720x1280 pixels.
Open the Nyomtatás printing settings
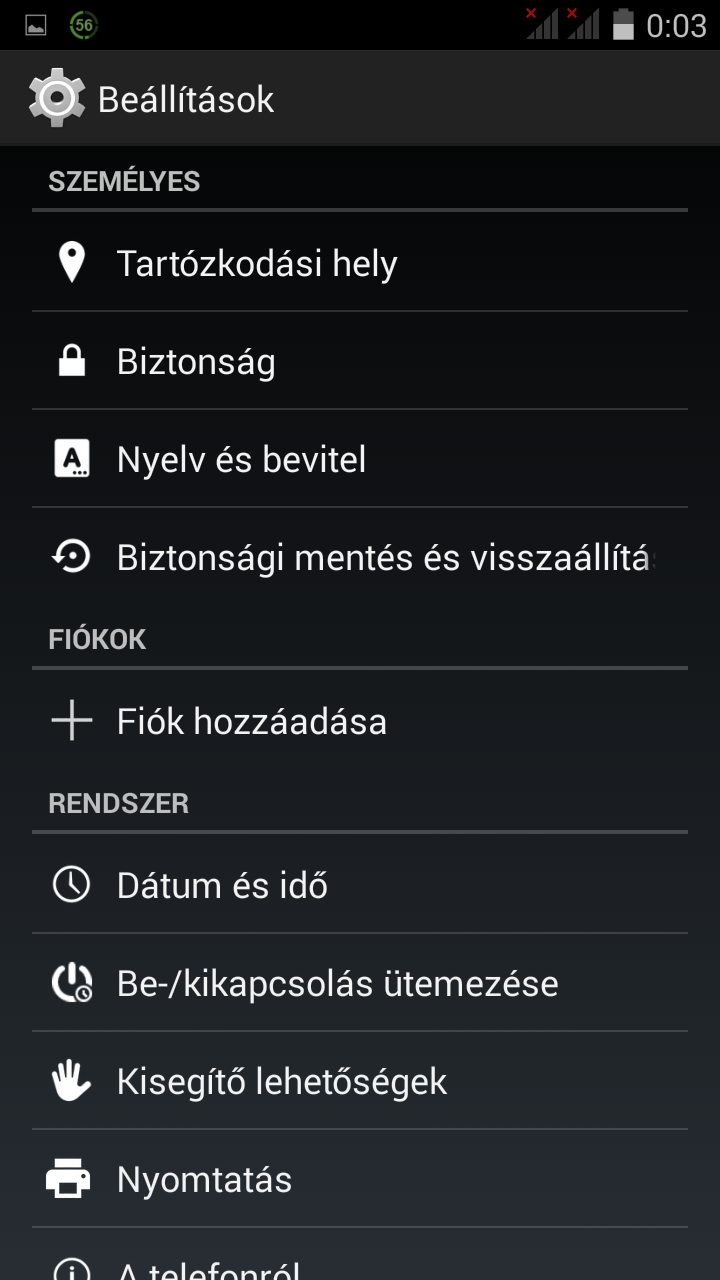pos(204,1179)
